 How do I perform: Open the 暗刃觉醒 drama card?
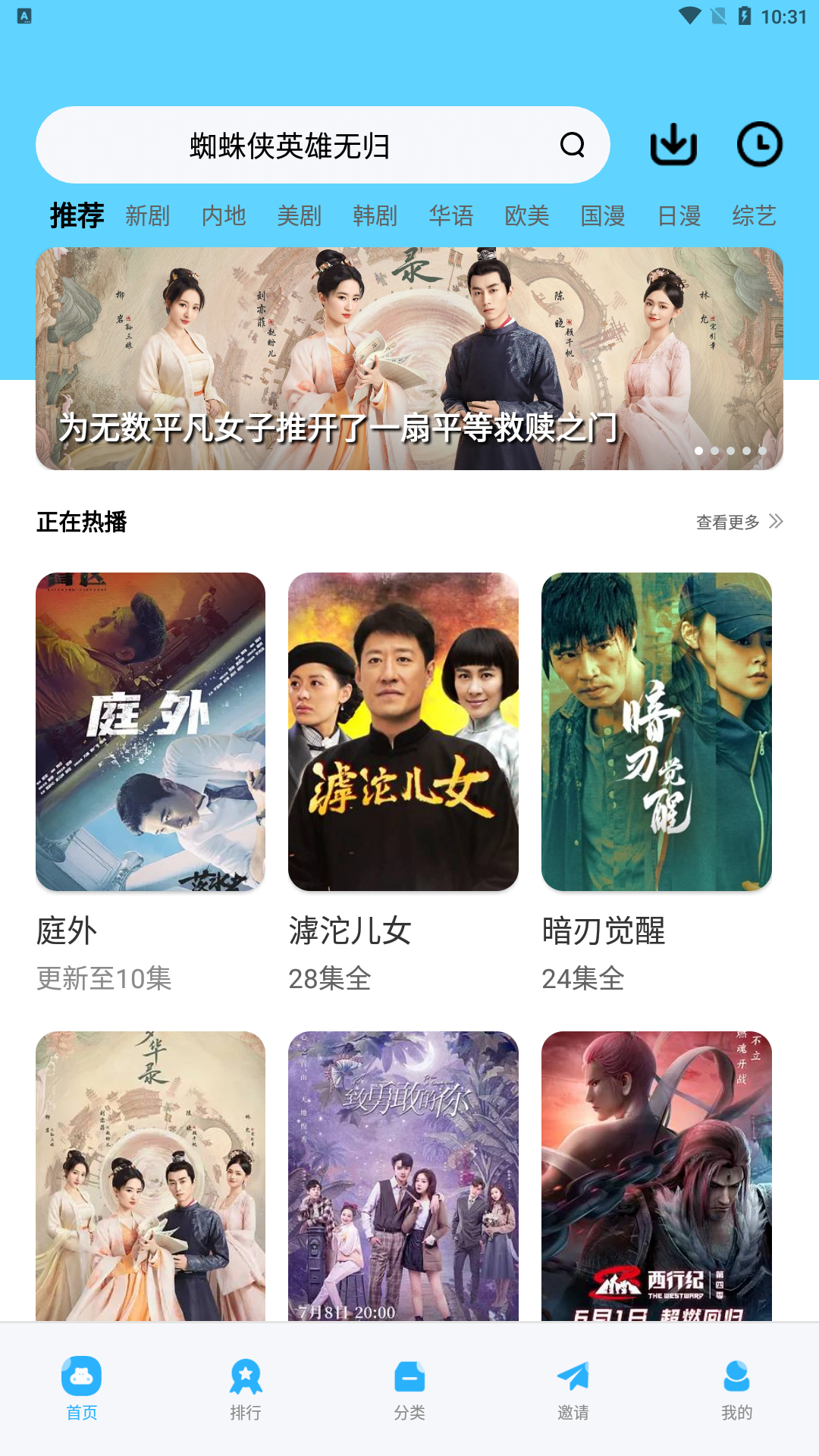pyautogui.click(x=657, y=783)
